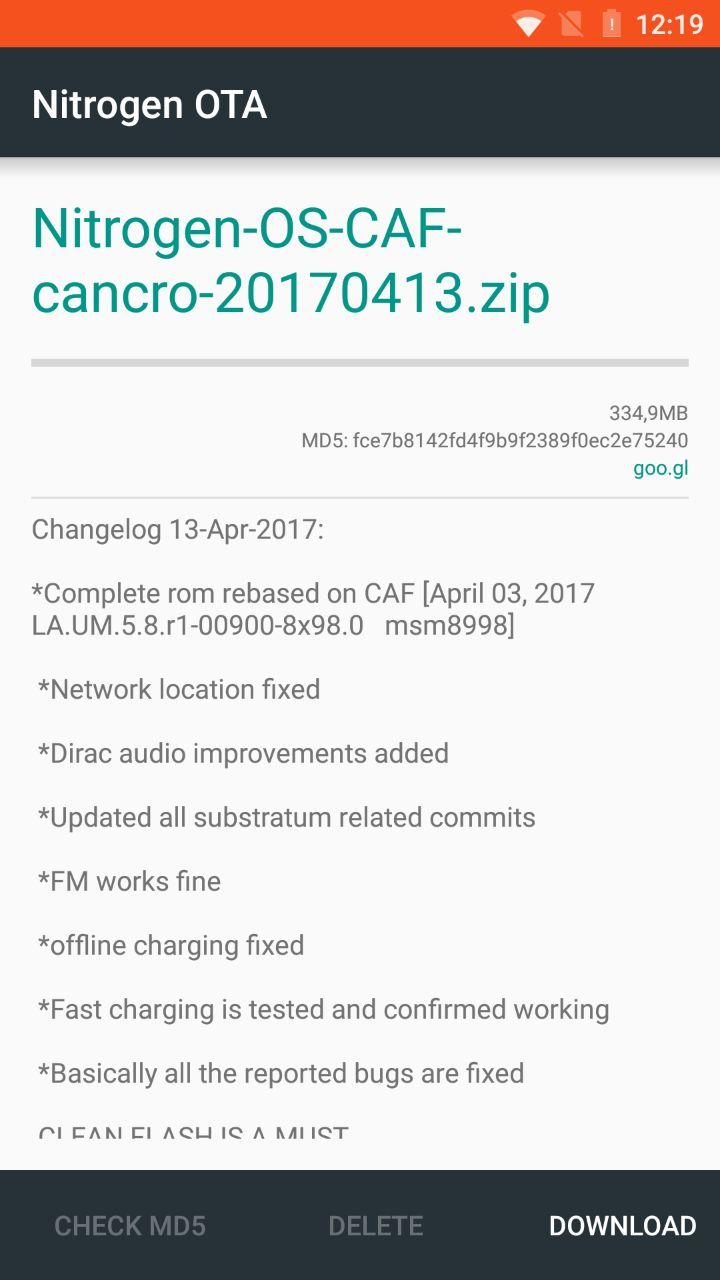720x1280 pixels.
Task: Tap the Check MD5 button
Action: click(130, 1226)
